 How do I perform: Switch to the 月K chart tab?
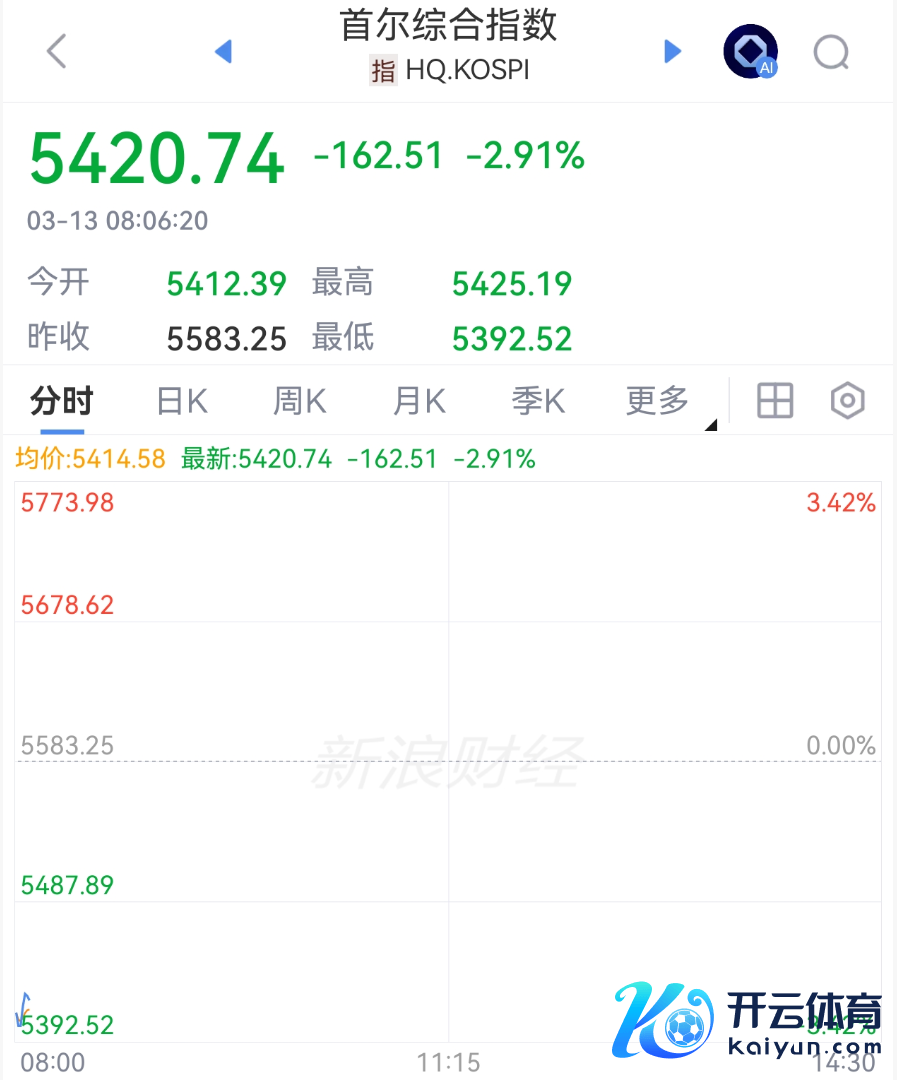419,402
